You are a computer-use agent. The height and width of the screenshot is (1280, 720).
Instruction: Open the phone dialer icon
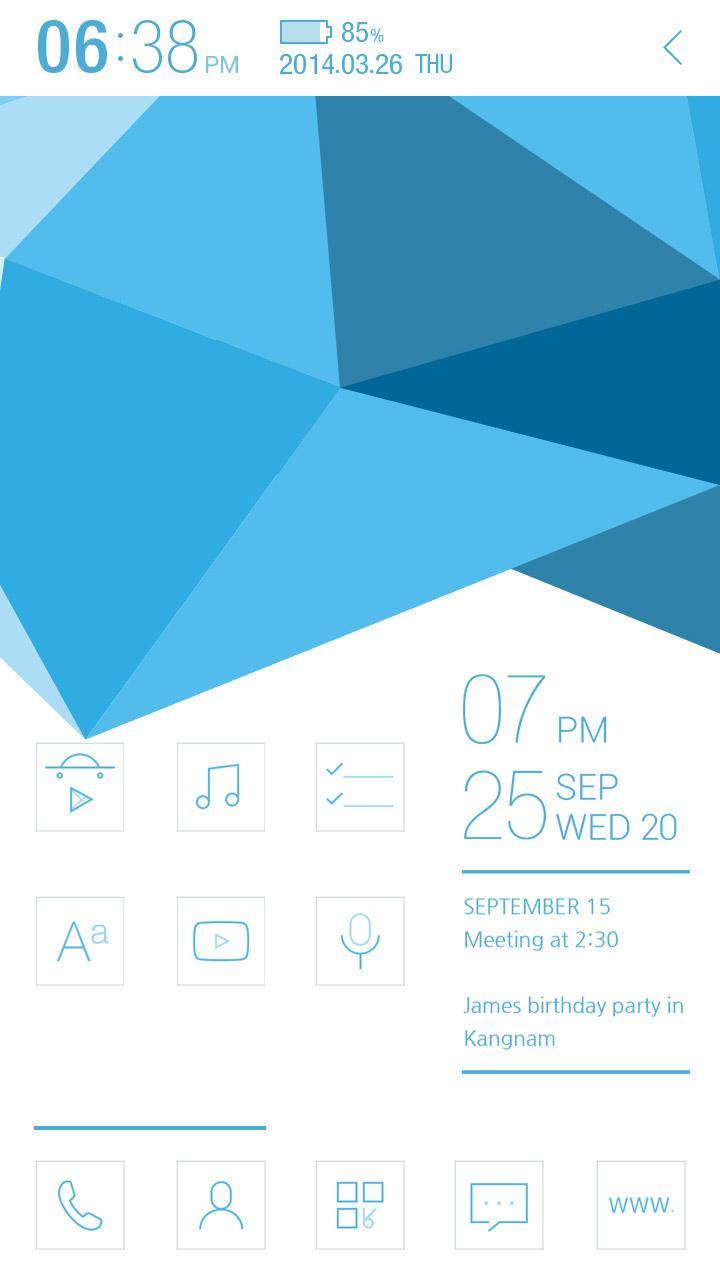point(80,1204)
